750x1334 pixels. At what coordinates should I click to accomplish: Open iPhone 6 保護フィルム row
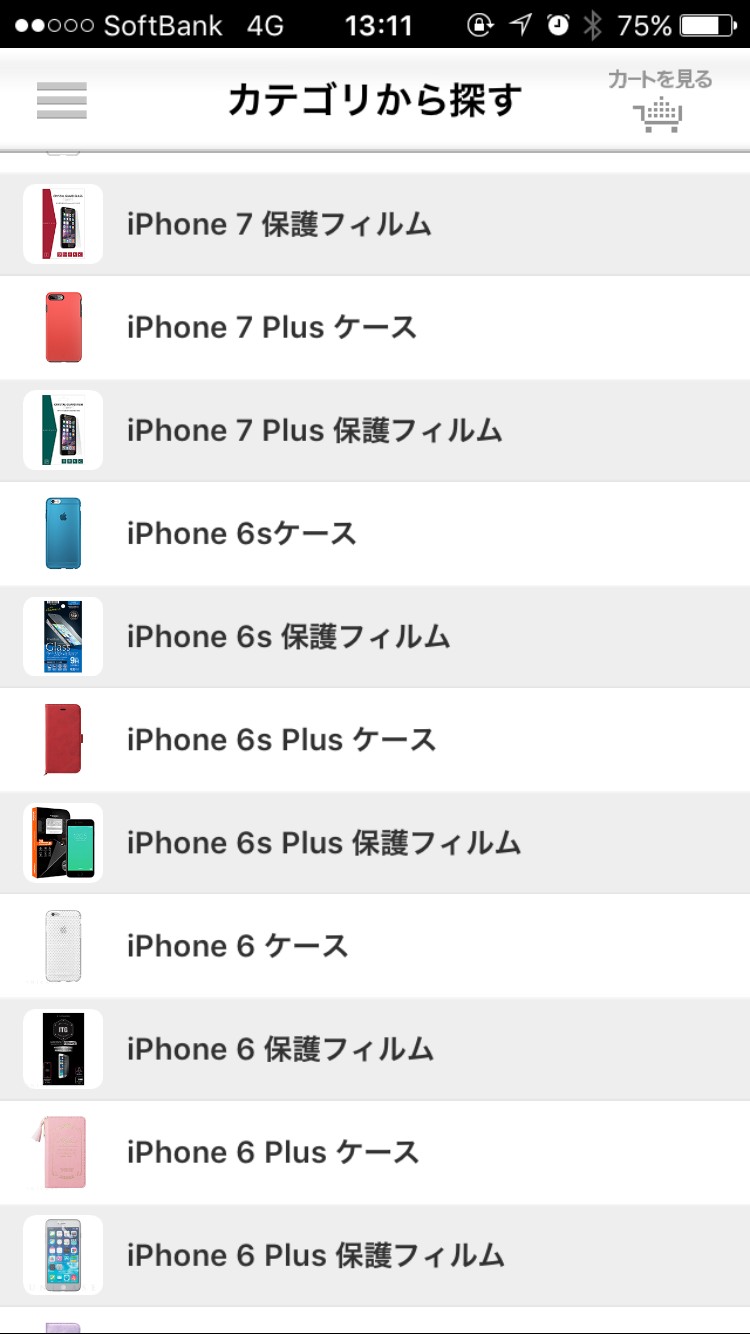[x=375, y=1048]
